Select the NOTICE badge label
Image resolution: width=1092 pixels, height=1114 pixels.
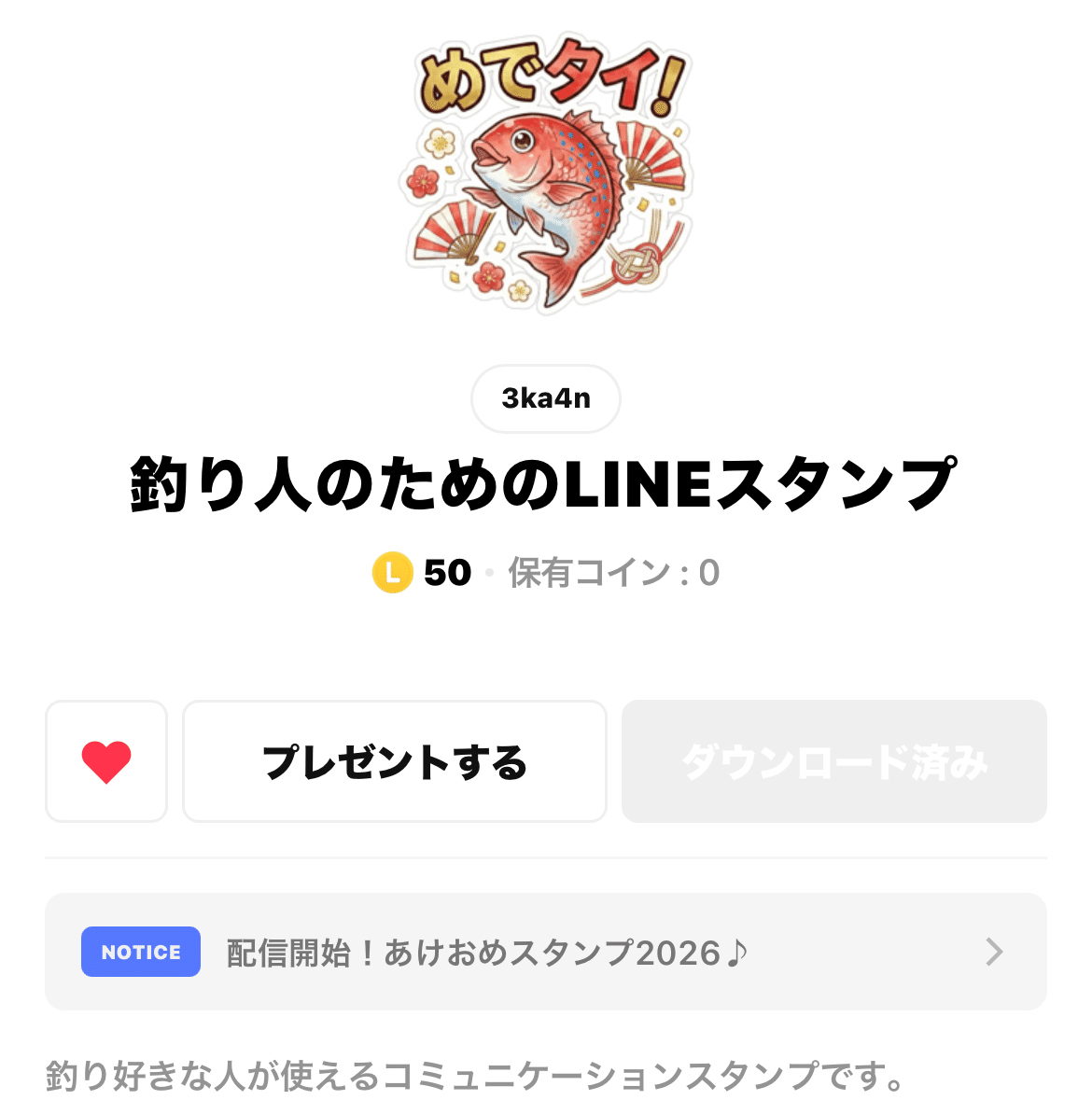[x=140, y=952]
